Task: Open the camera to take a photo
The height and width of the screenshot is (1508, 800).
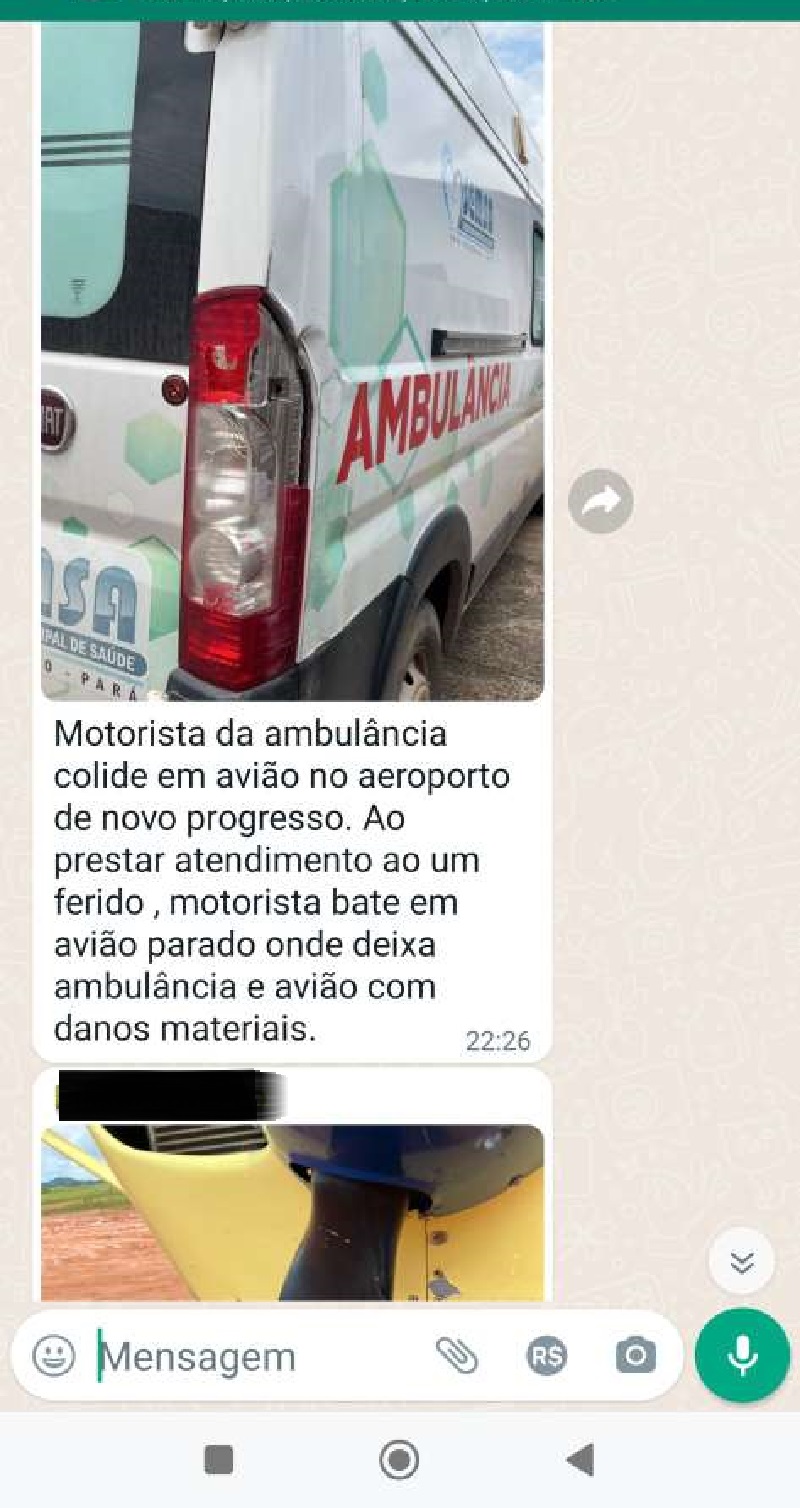Action: click(x=635, y=1356)
